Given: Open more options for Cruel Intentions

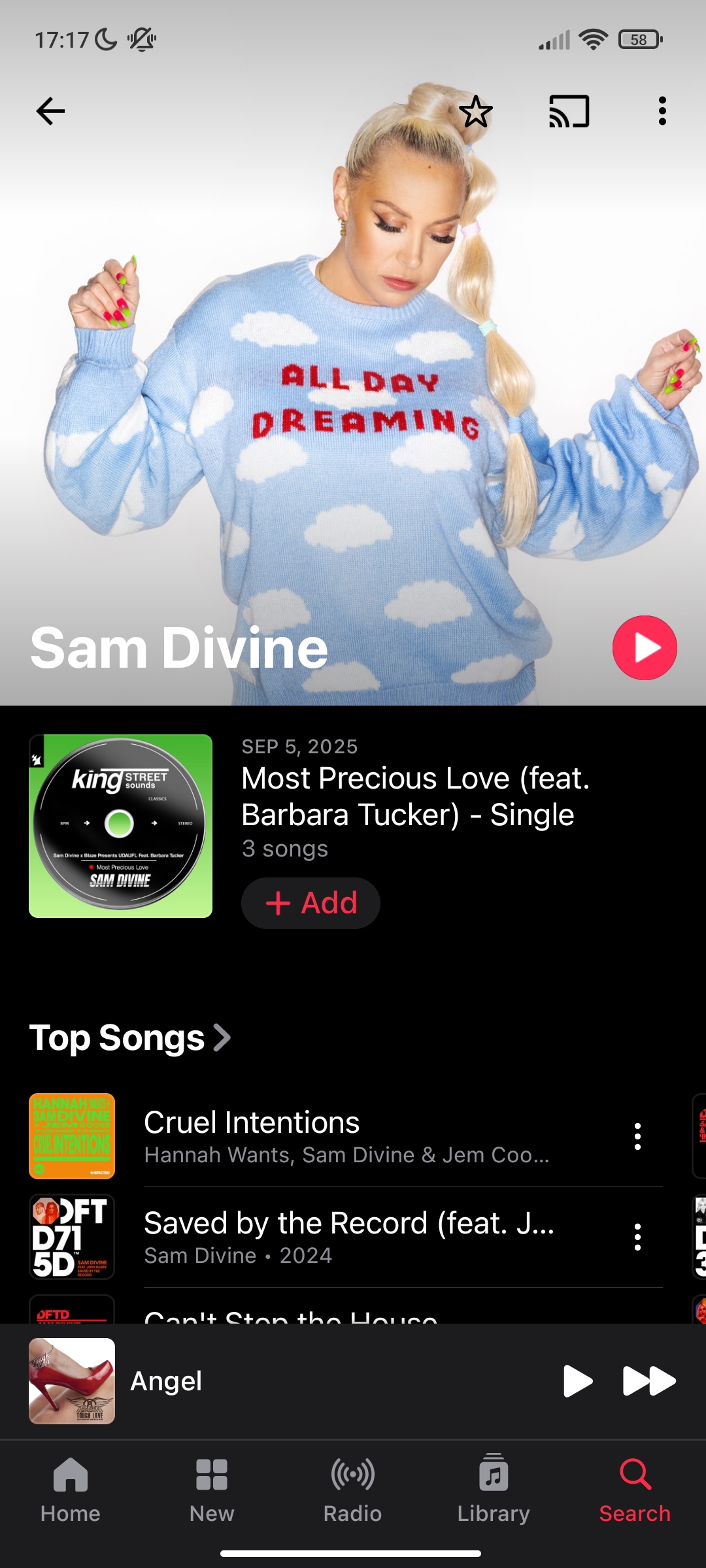Looking at the screenshot, I should coord(637,1136).
